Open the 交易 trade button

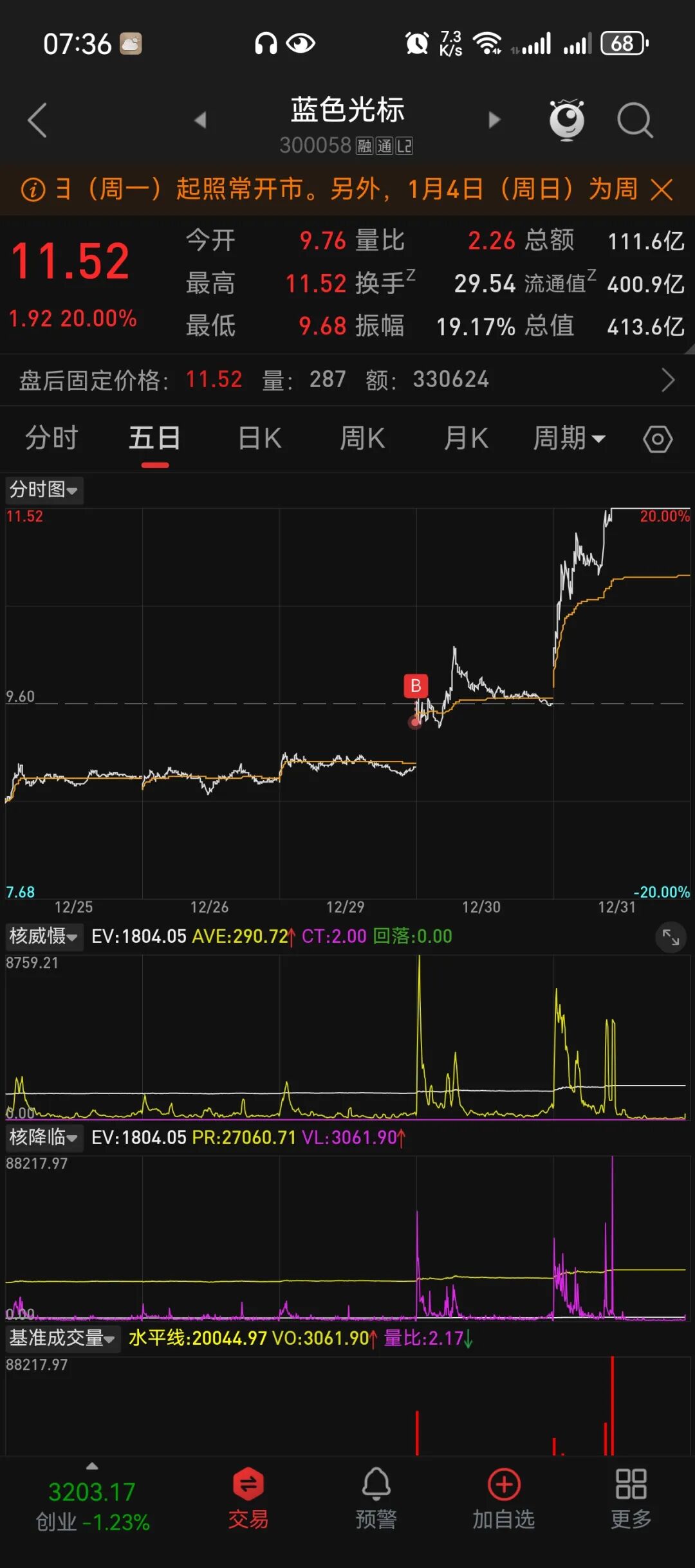[248, 1498]
